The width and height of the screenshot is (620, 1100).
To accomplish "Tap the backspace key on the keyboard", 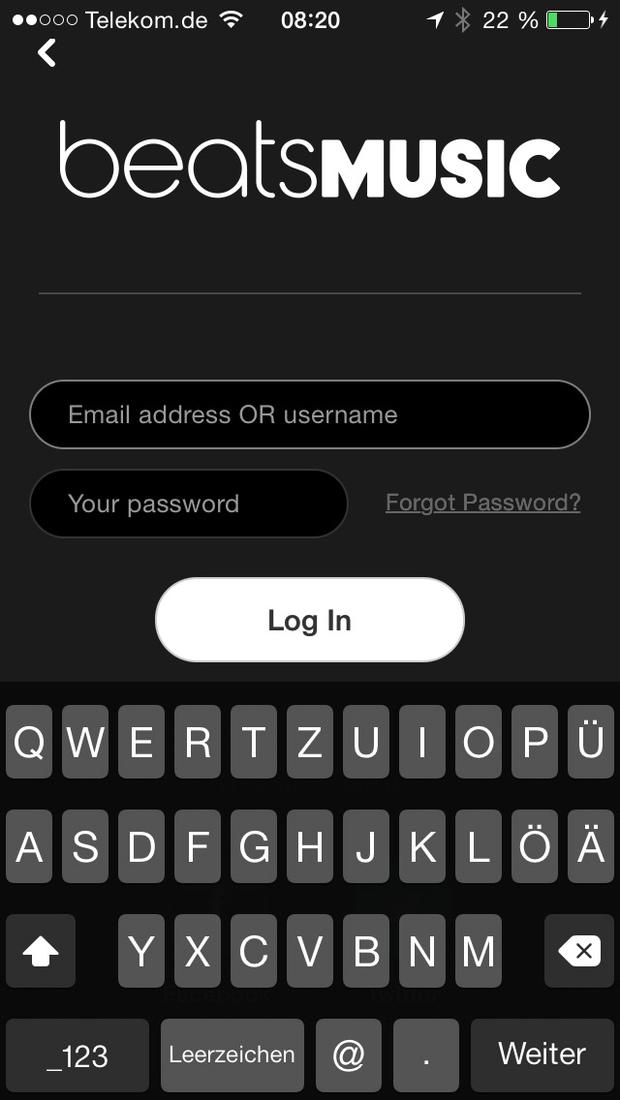I will (x=579, y=951).
